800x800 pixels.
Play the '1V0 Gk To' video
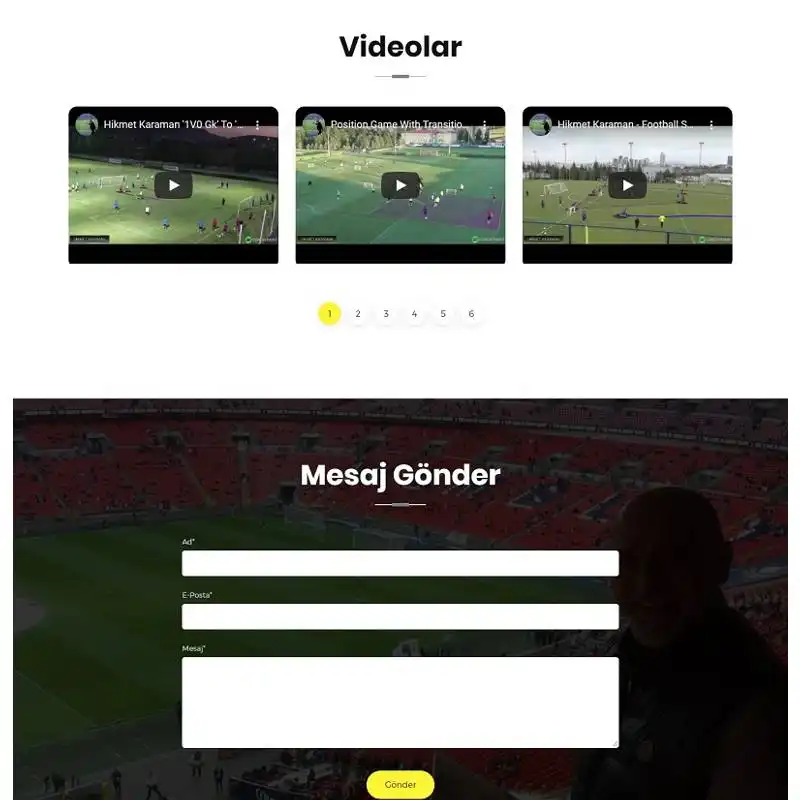pos(173,185)
